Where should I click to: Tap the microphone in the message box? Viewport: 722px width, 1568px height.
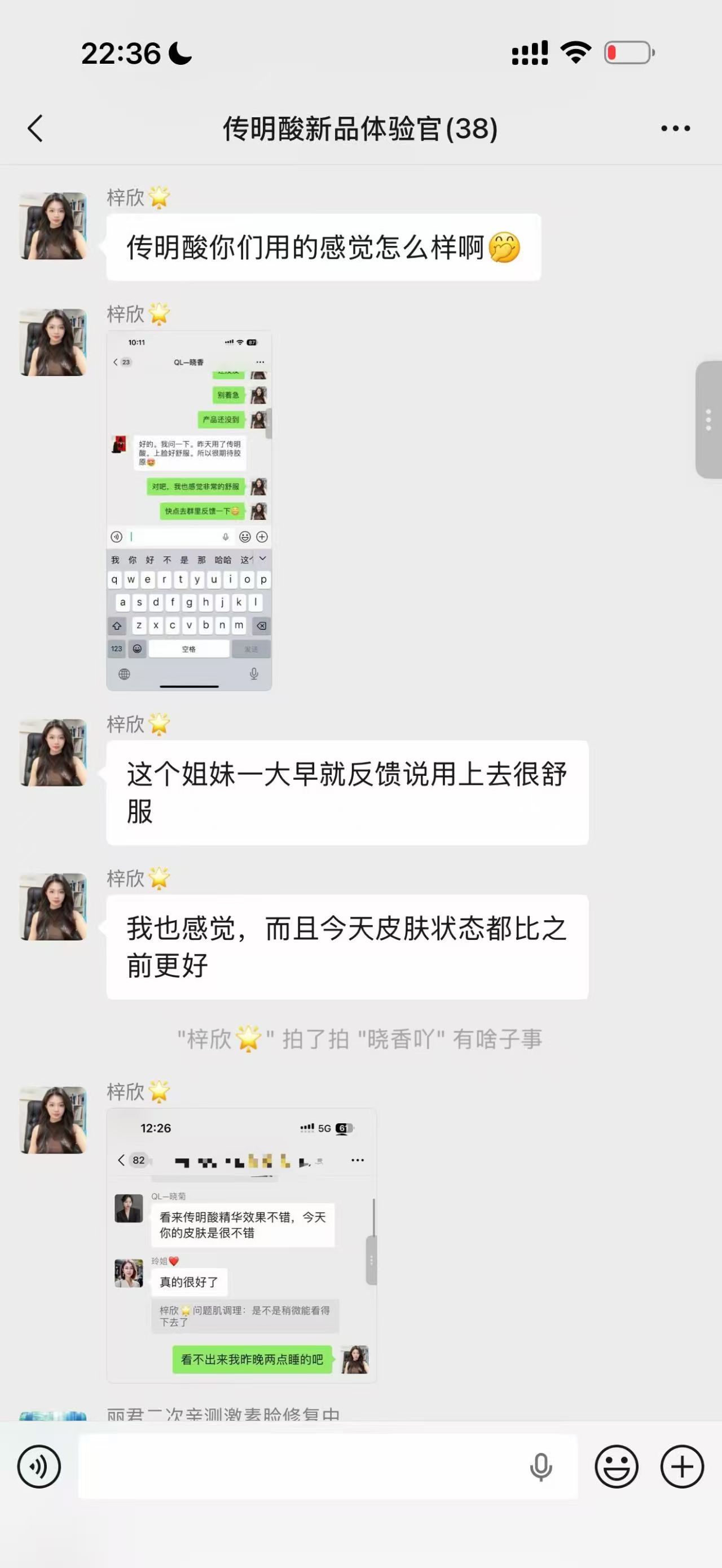pyautogui.click(x=540, y=1467)
